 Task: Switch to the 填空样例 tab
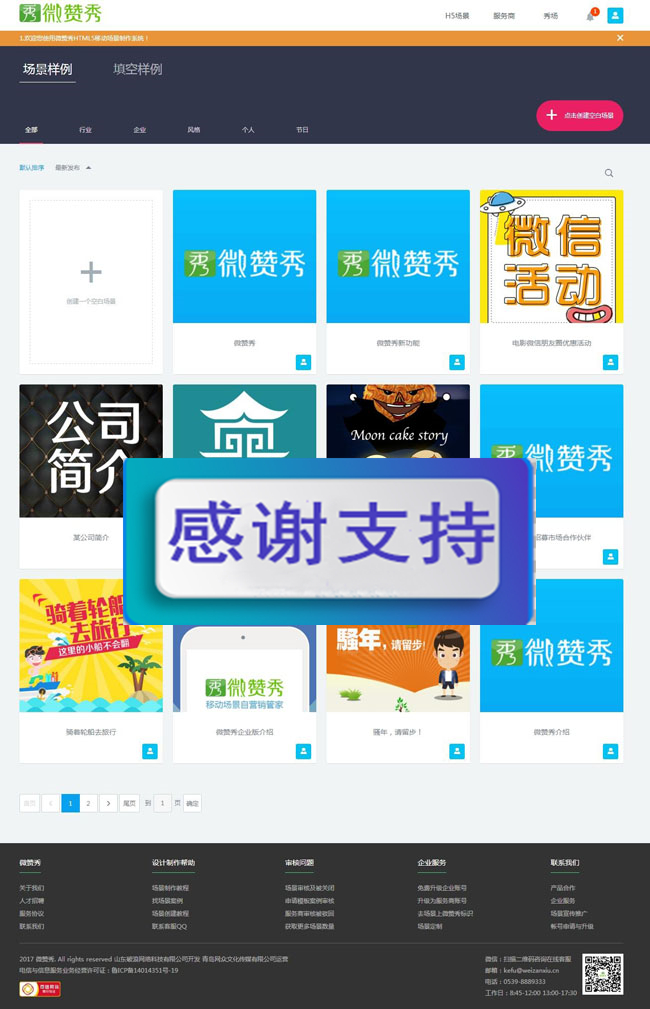tap(137, 70)
